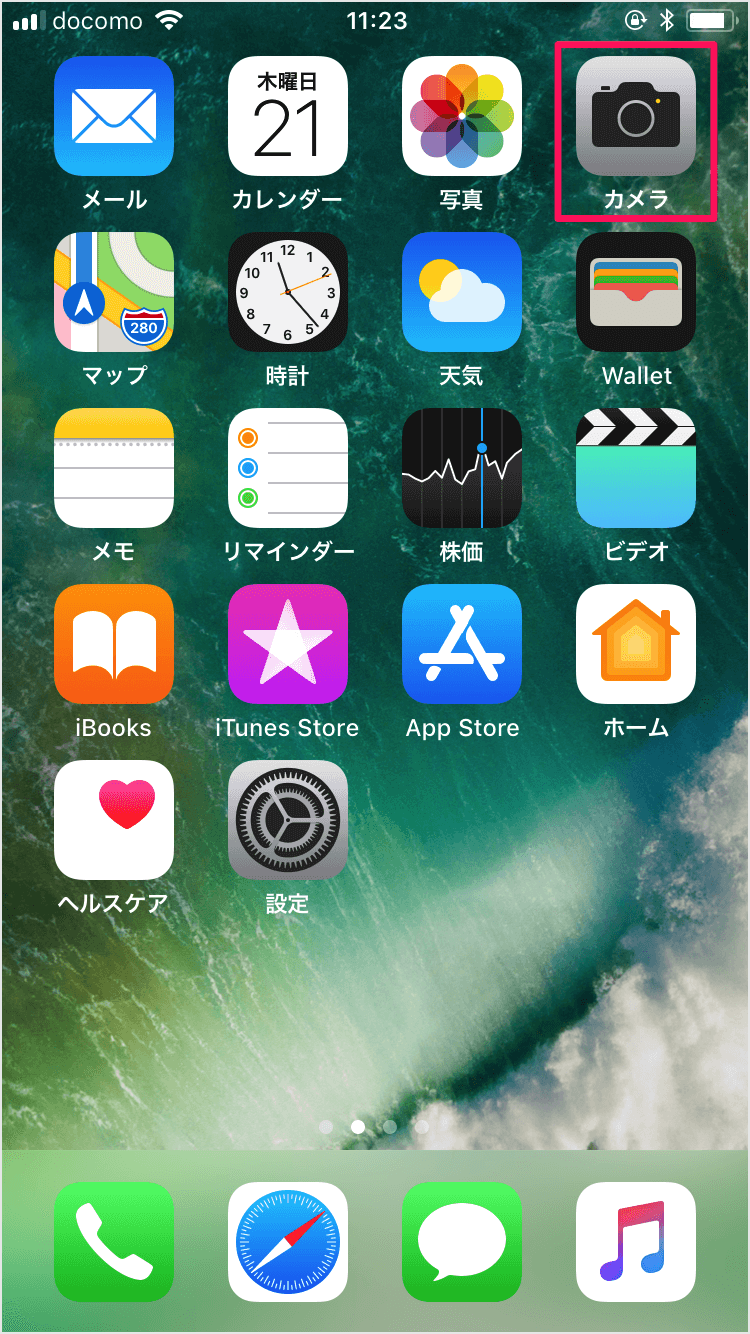
Task: Open the Clock app
Action: [287, 291]
